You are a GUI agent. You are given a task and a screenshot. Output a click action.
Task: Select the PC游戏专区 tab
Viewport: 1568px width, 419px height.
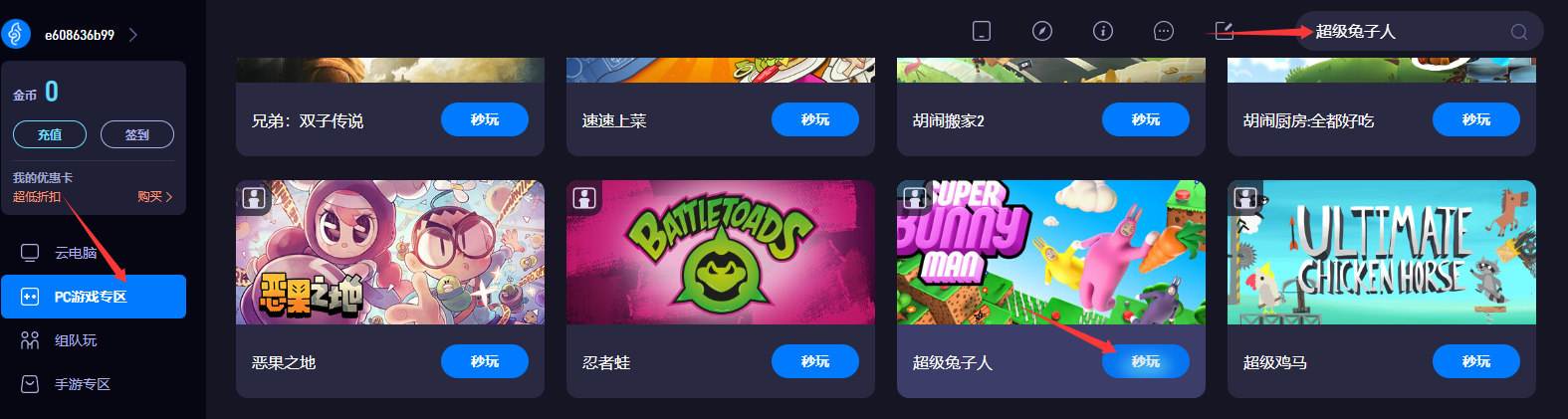click(x=94, y=297)
